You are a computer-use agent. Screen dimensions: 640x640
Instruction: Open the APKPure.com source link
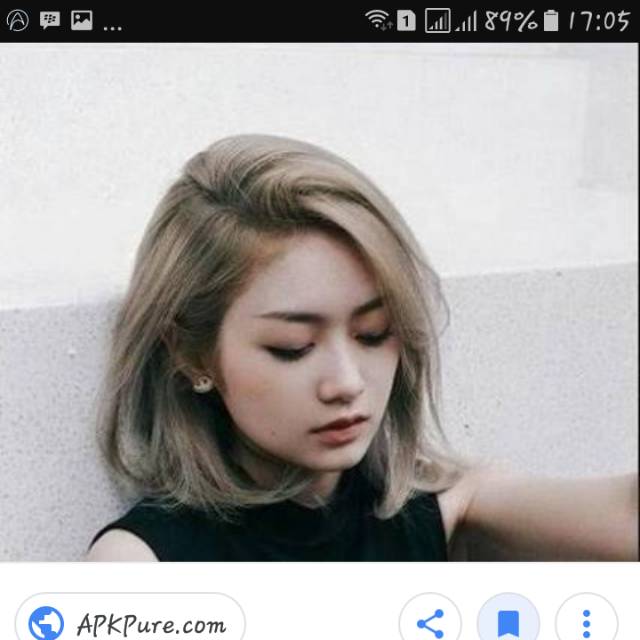point(130,624)
